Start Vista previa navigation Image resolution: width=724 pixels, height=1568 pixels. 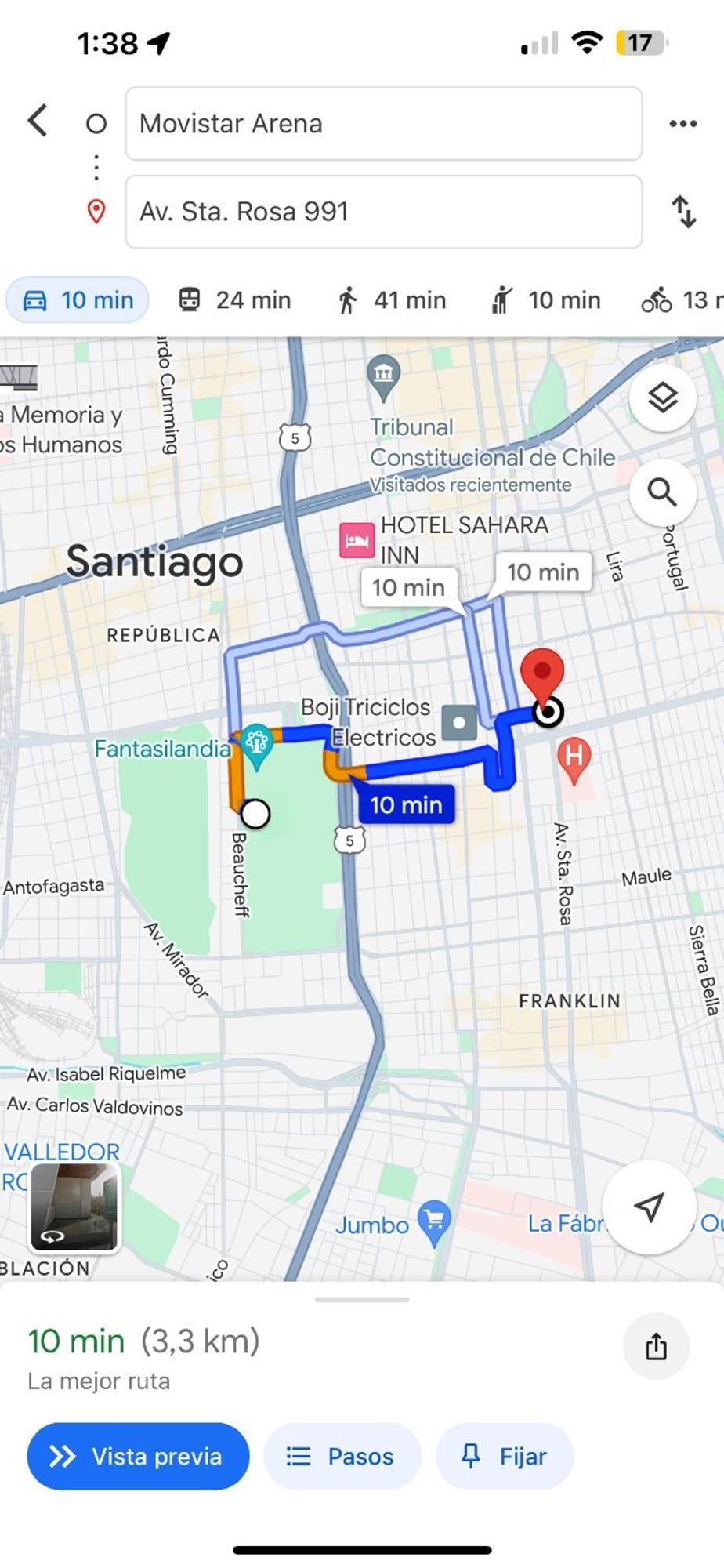[138, 1457]
